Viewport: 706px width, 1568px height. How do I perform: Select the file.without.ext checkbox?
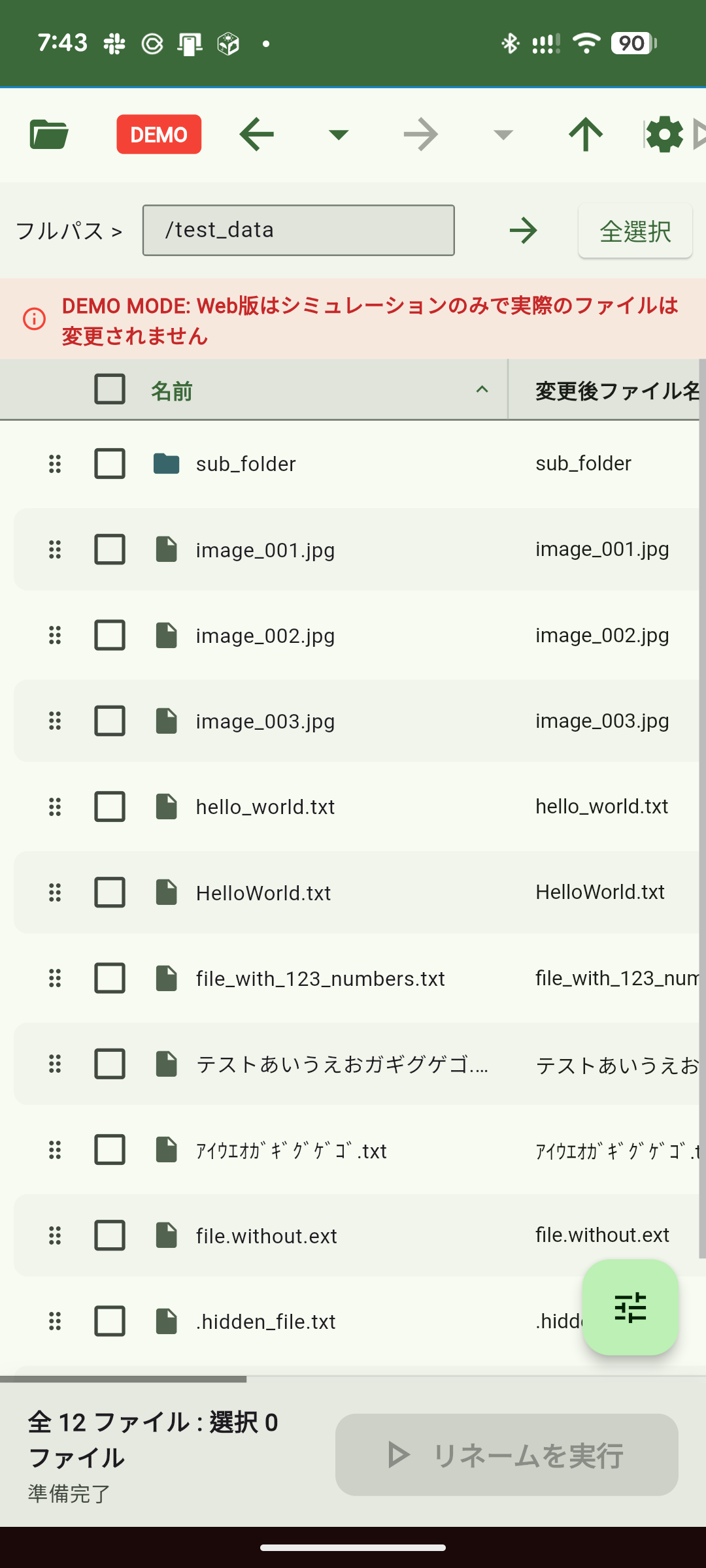[x=110, y=1235]
